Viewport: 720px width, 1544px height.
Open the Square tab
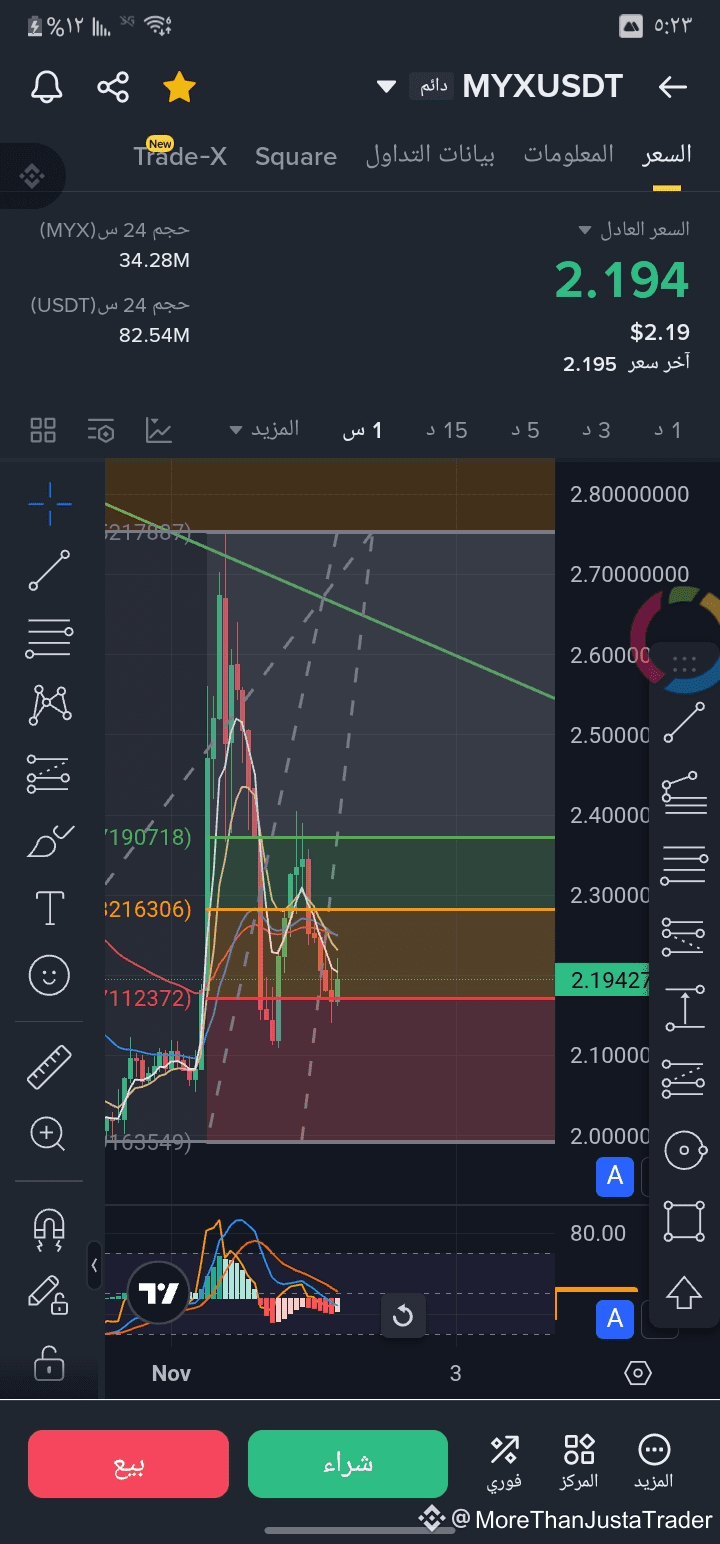[x=295, y=156]
